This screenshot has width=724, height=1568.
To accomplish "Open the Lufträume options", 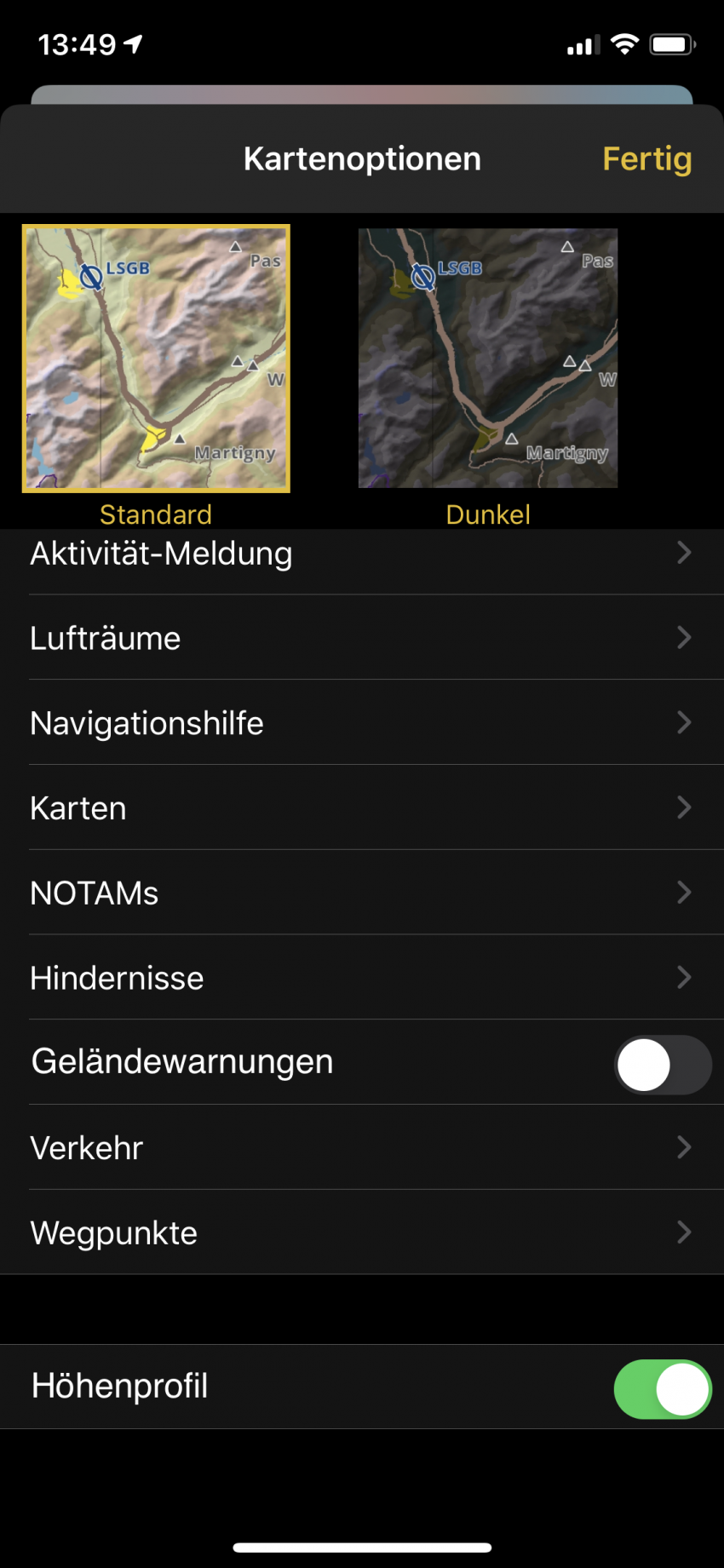I will [x=362, y=638].
